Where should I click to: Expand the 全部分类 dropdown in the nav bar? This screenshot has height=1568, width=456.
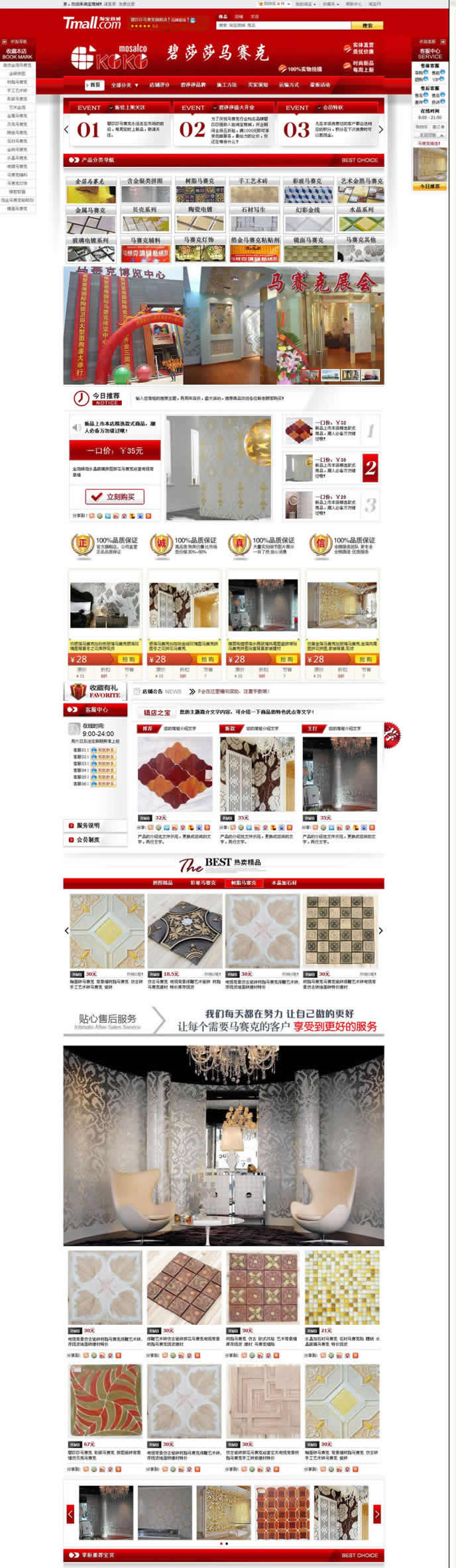(x=125, y=85)
